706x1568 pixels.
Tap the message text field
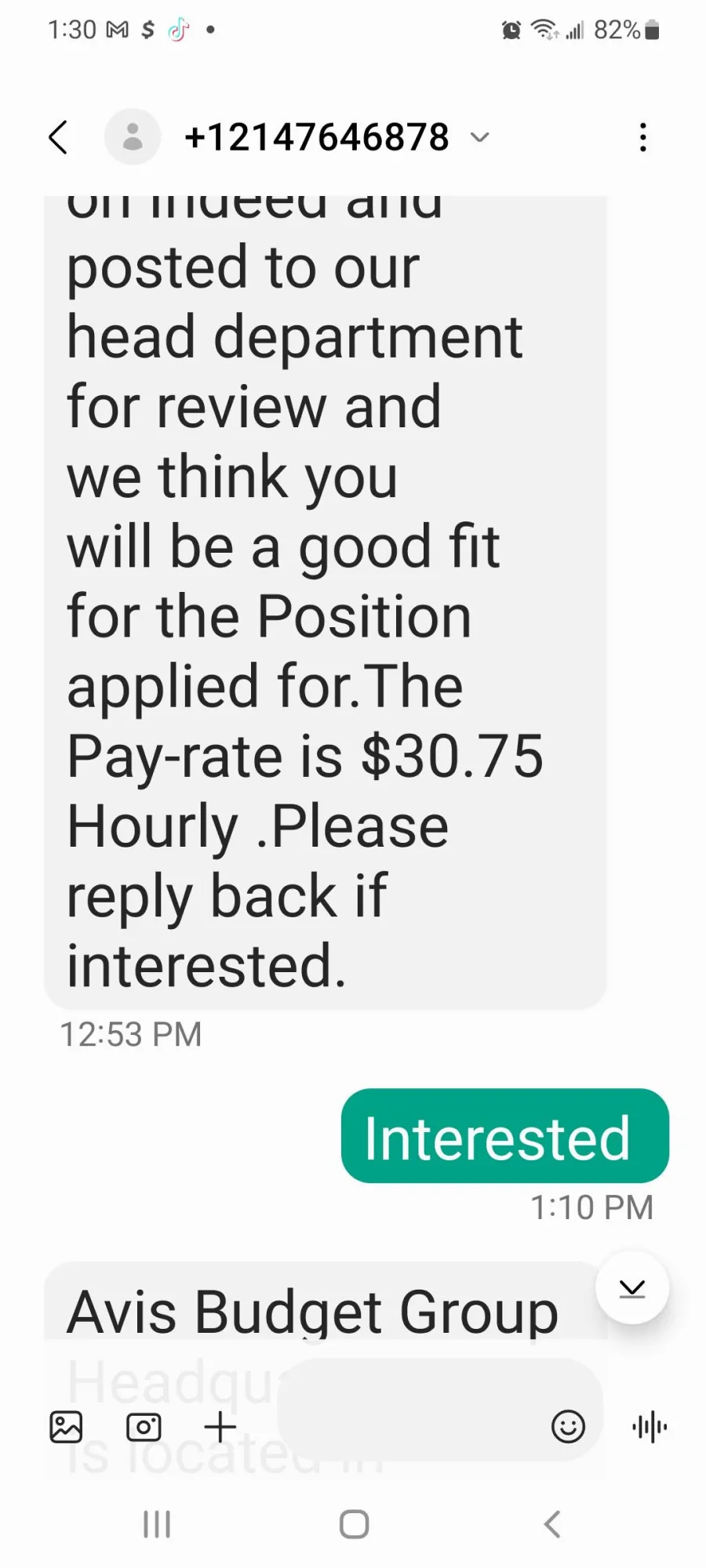tap(412, 1427)
